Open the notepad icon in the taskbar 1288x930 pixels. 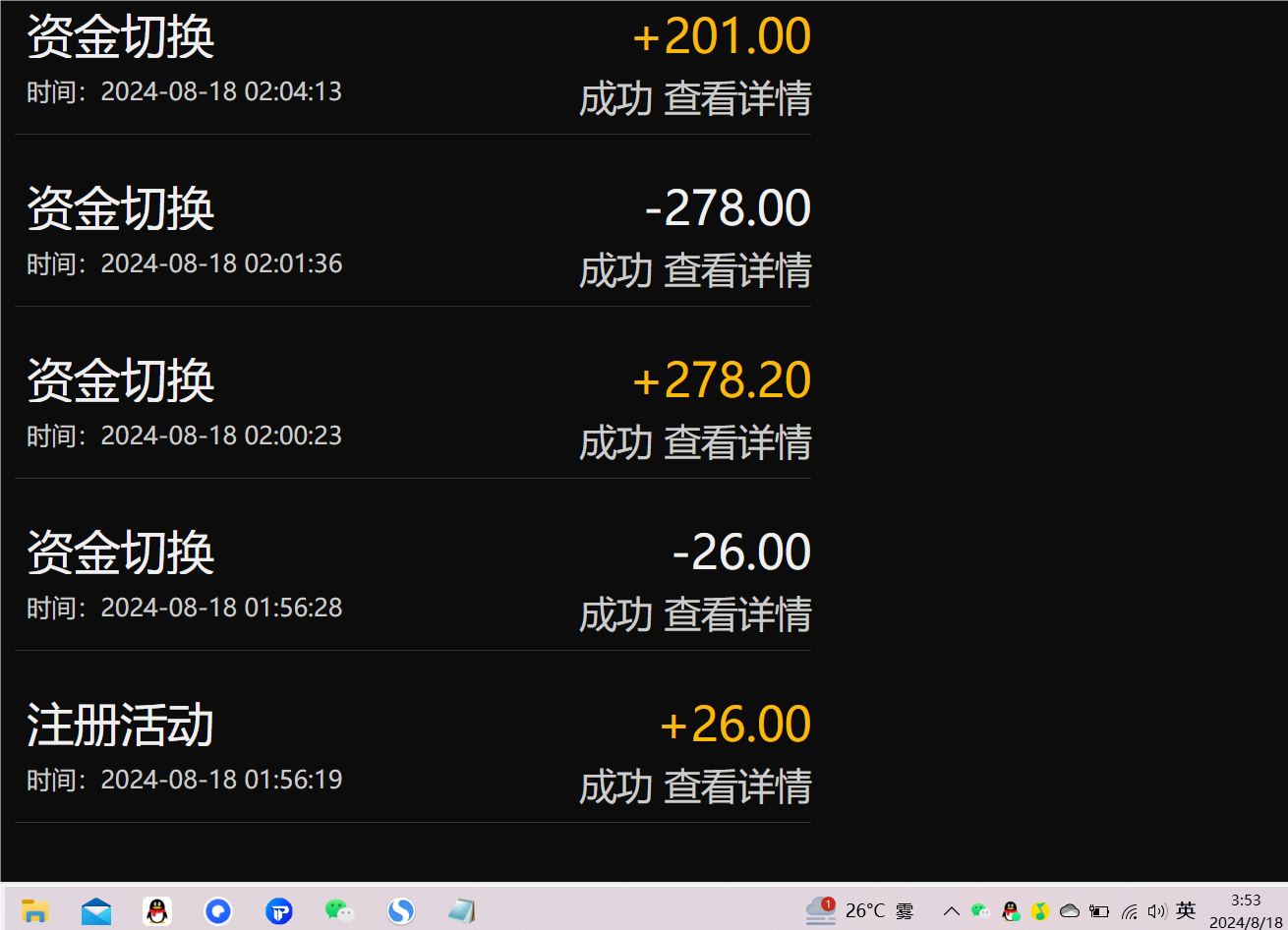coord(461,911)
